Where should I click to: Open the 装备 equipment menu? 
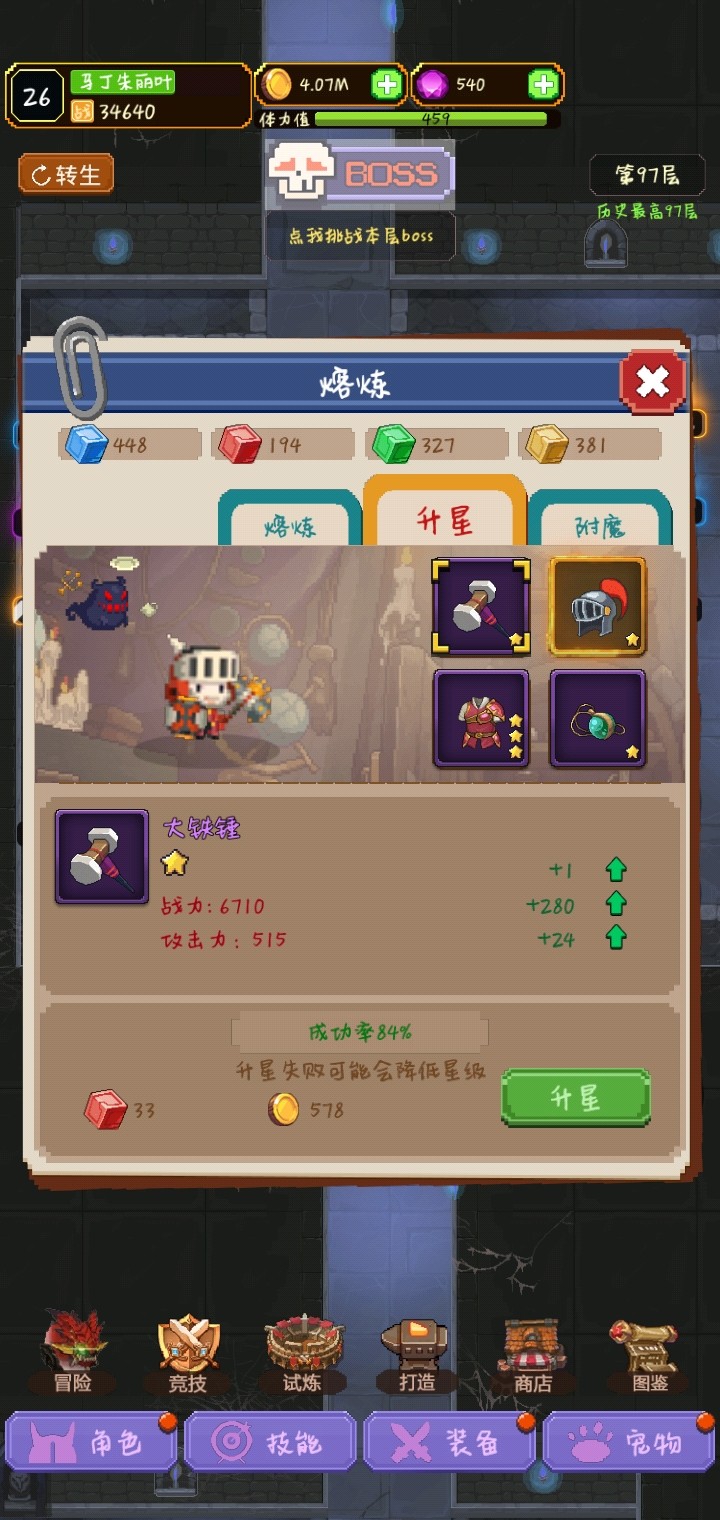[448, 1442]
